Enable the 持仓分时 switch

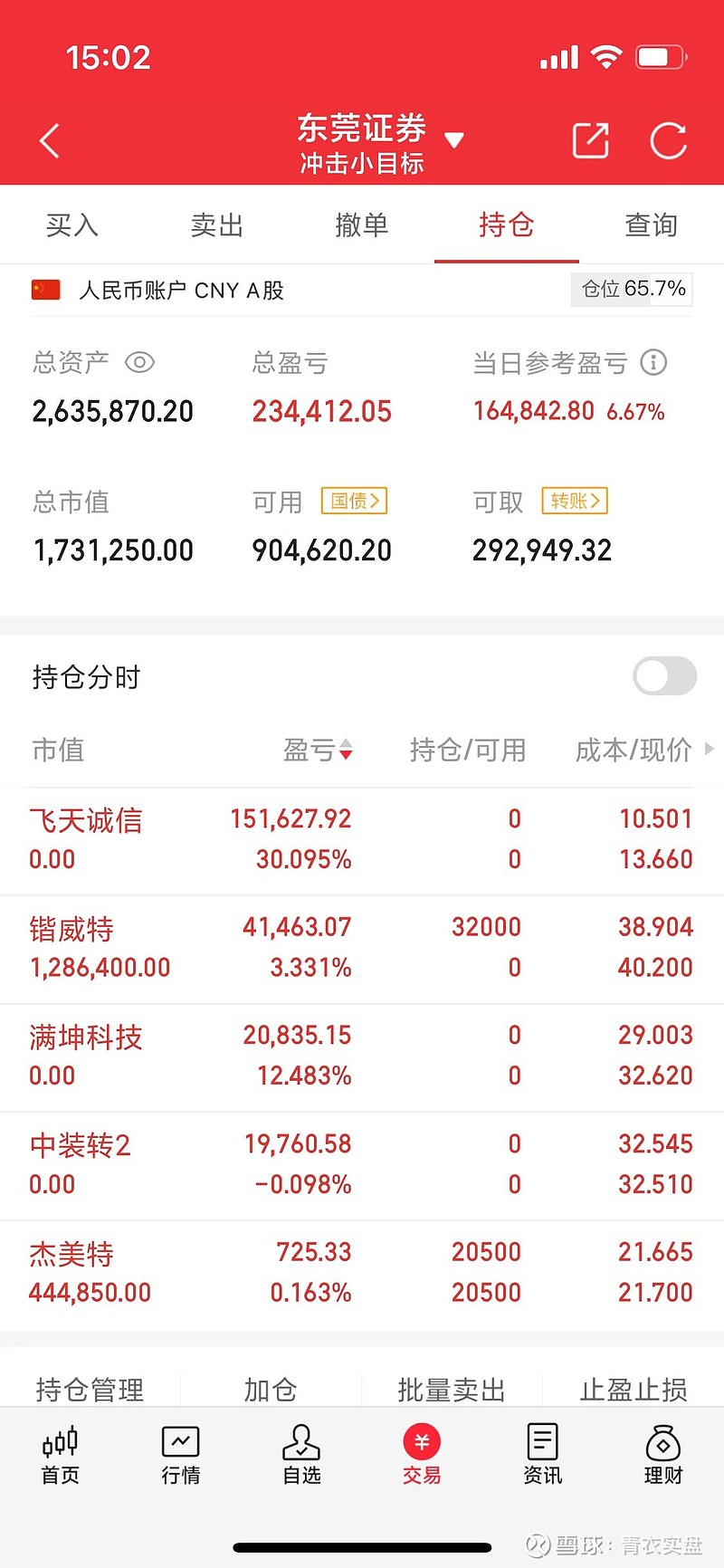[x=665, y=676]
